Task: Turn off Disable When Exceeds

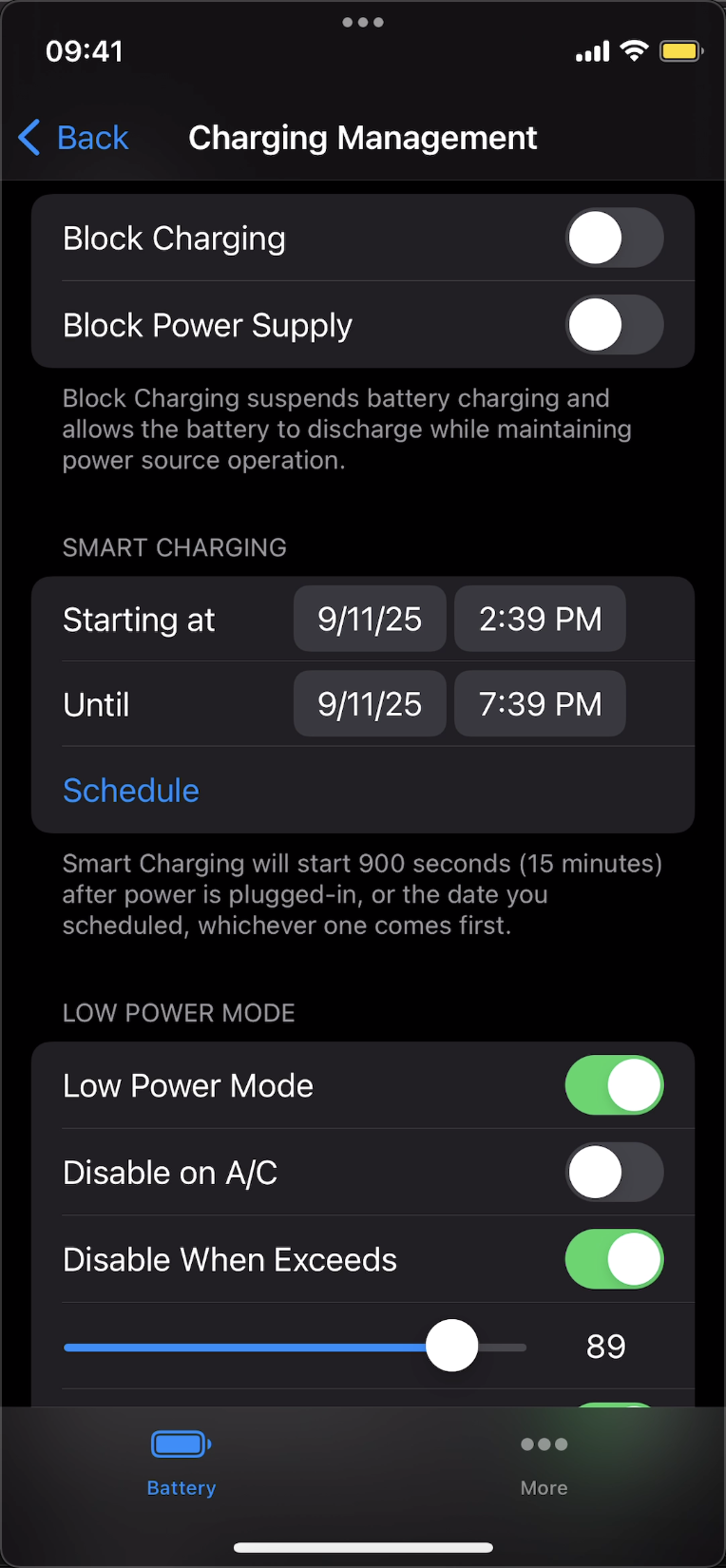Action: click(615, 1259)
